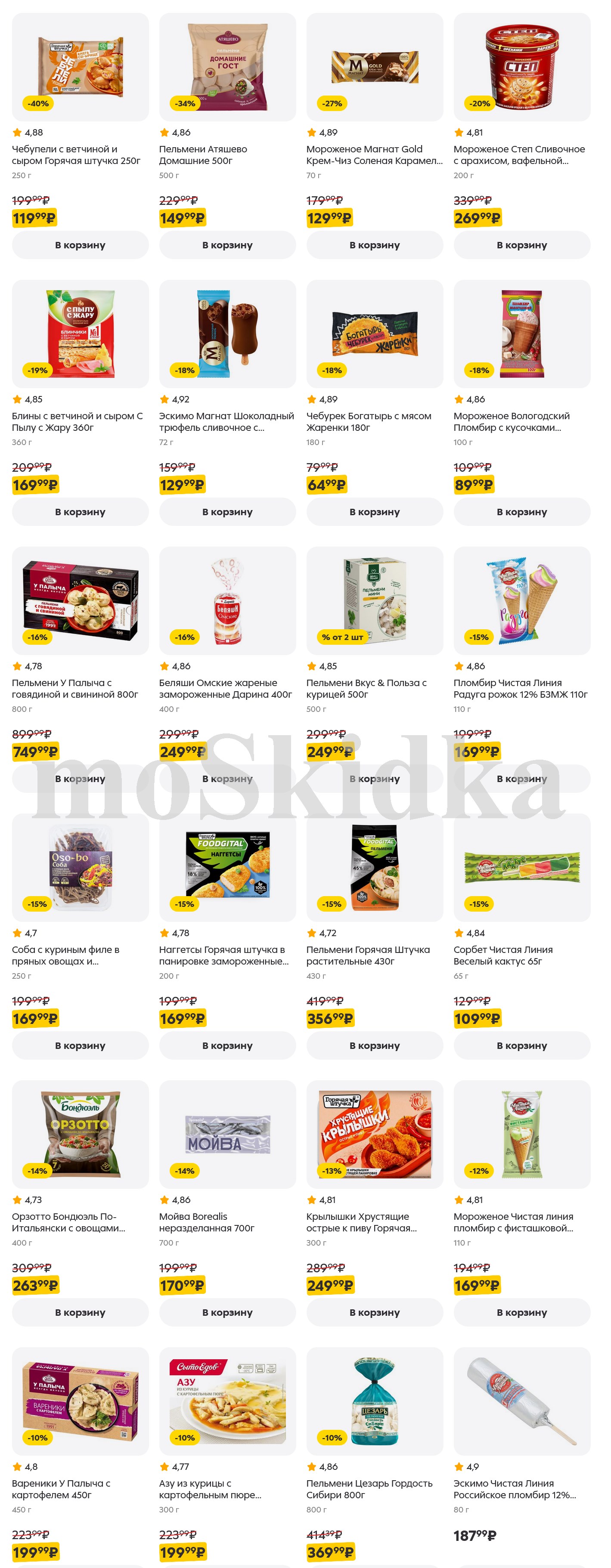Add Вологодский Пломбир to cart

521,511
